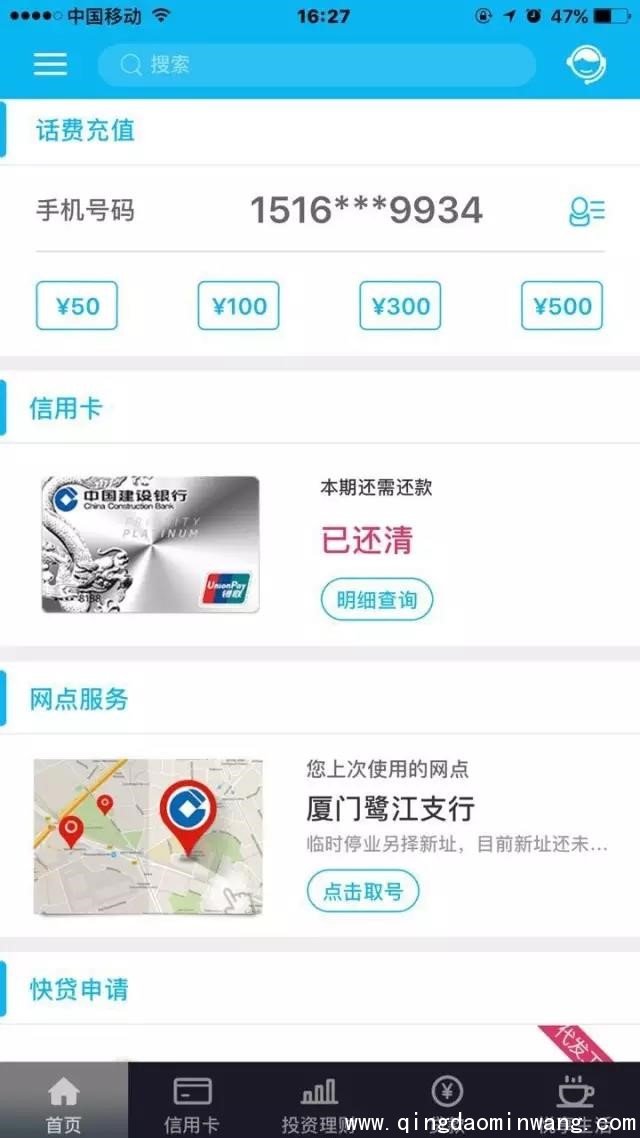Tap 点击取号 to get a queue number
The image size is (640, 1138).
click(362, 891)
